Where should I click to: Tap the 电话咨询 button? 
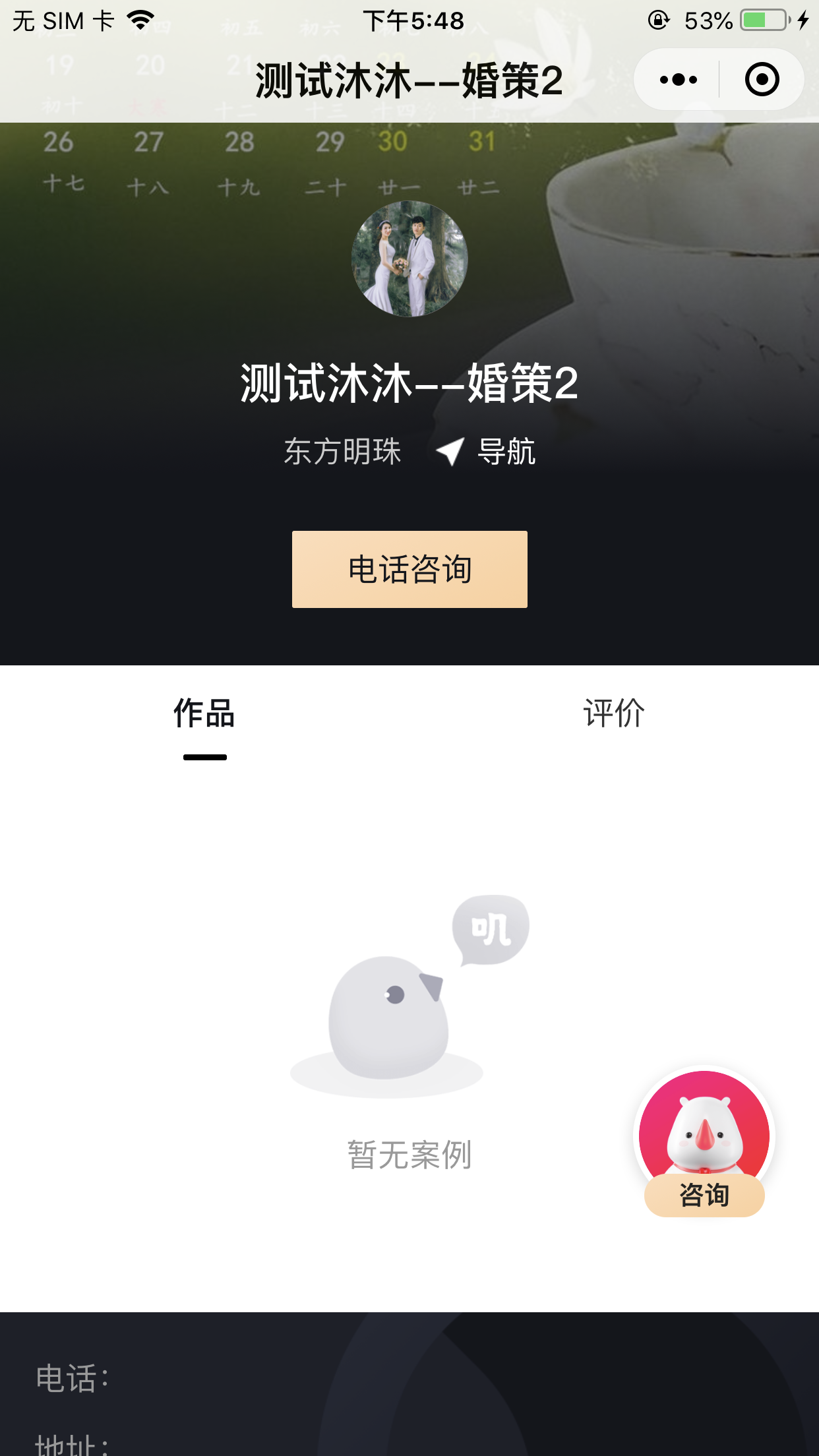(409, 569)
